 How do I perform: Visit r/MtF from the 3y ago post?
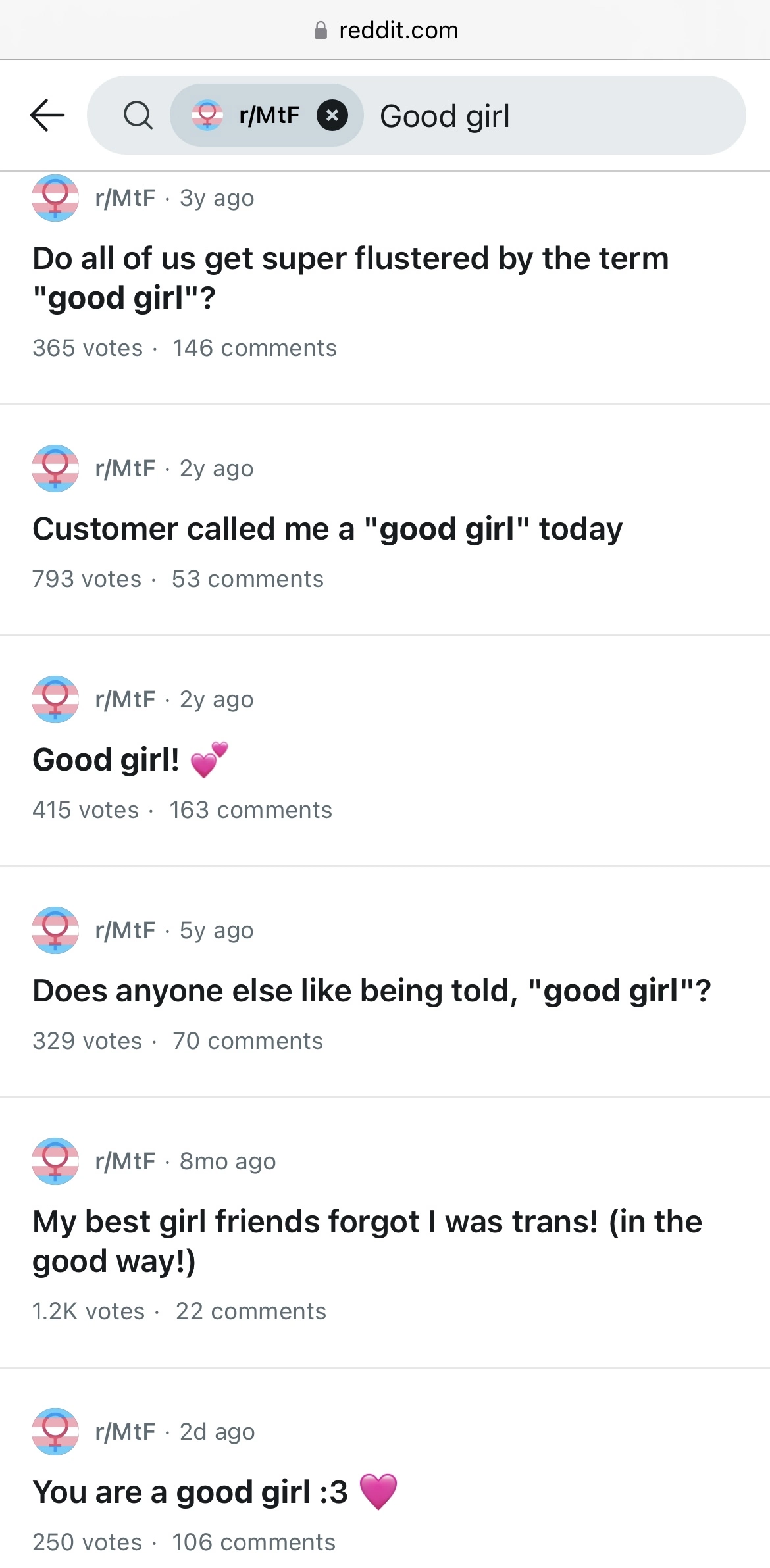125,198
